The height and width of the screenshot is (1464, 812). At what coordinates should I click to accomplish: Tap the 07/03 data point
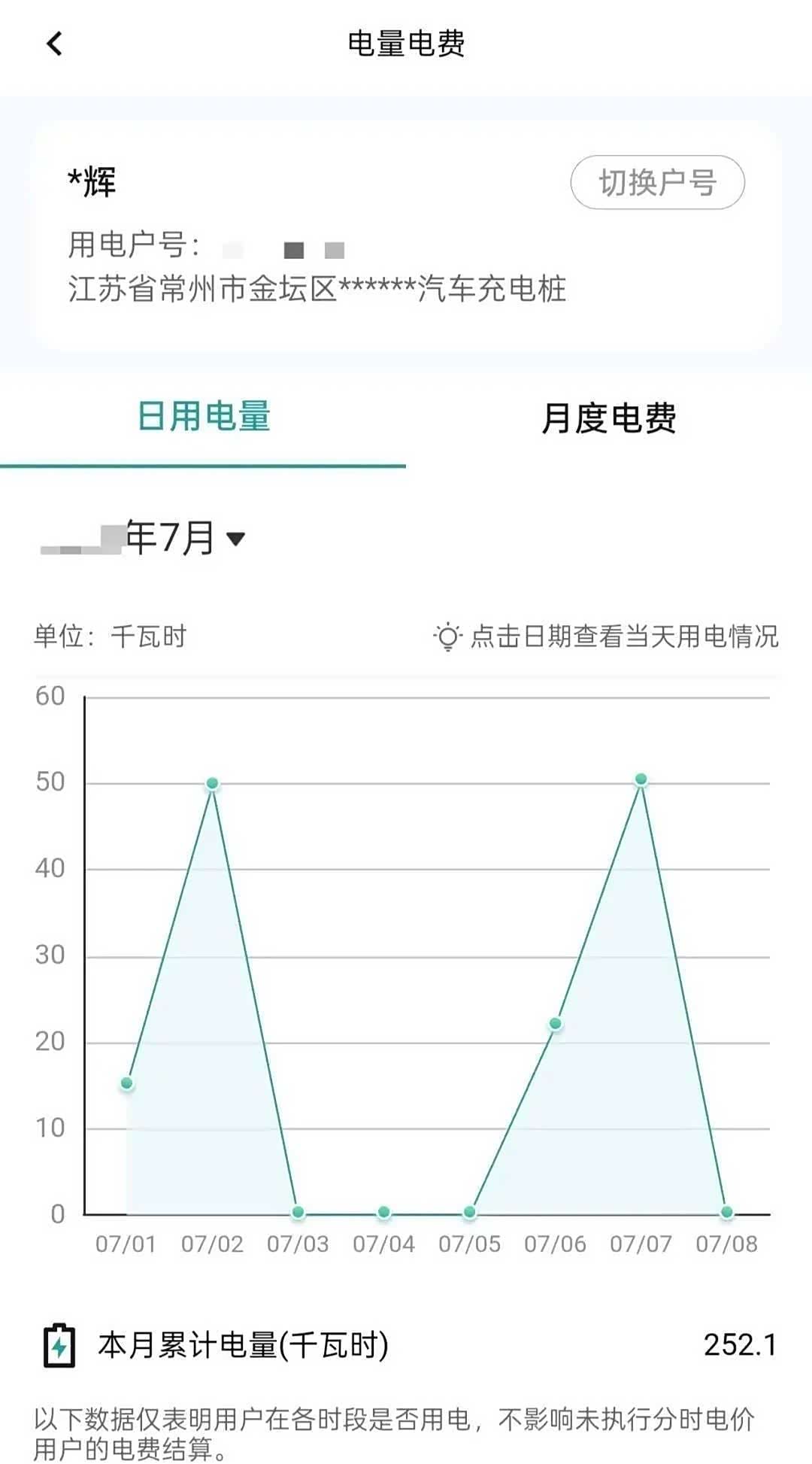click(x=298, y=1212)
